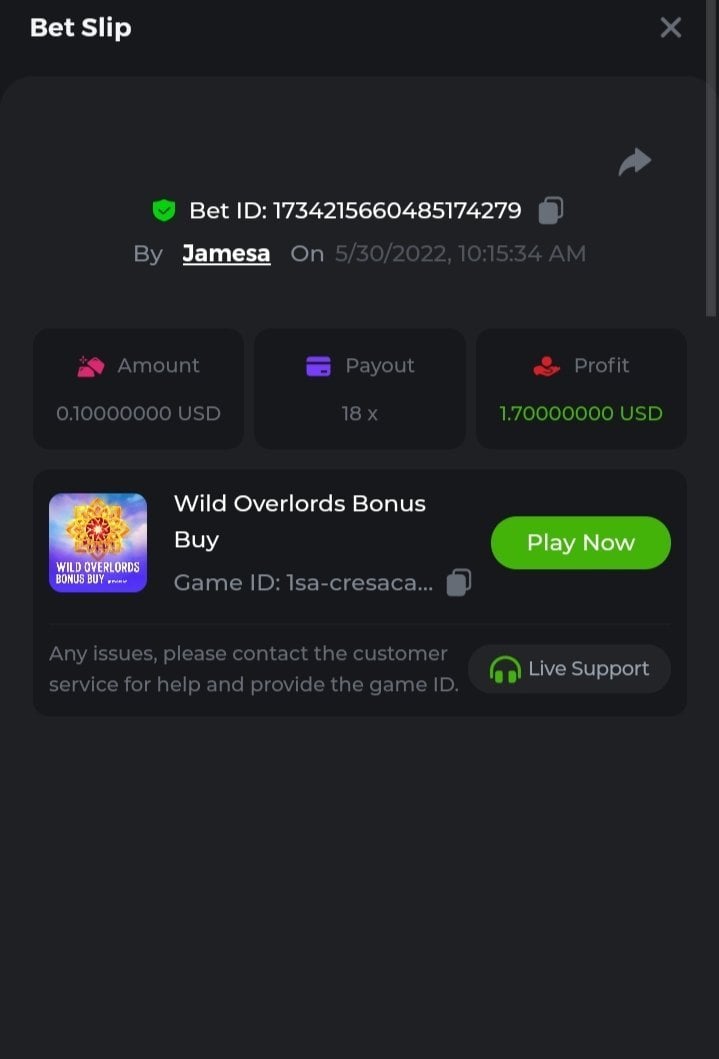The height and width of the screenshot is (1059, 719).
Task: Copy the Game ID
Action: tap(458, 582)
